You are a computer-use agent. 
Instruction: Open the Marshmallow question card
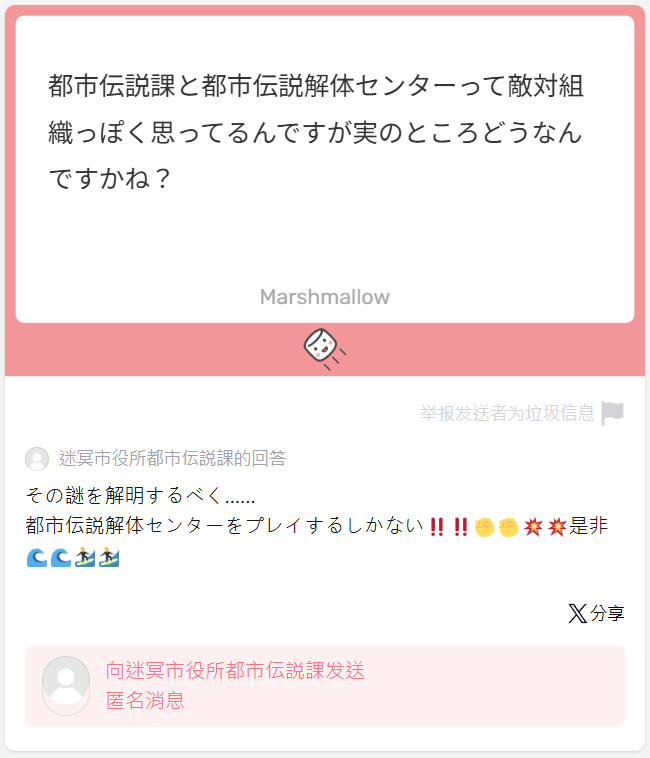pos(324,168)
